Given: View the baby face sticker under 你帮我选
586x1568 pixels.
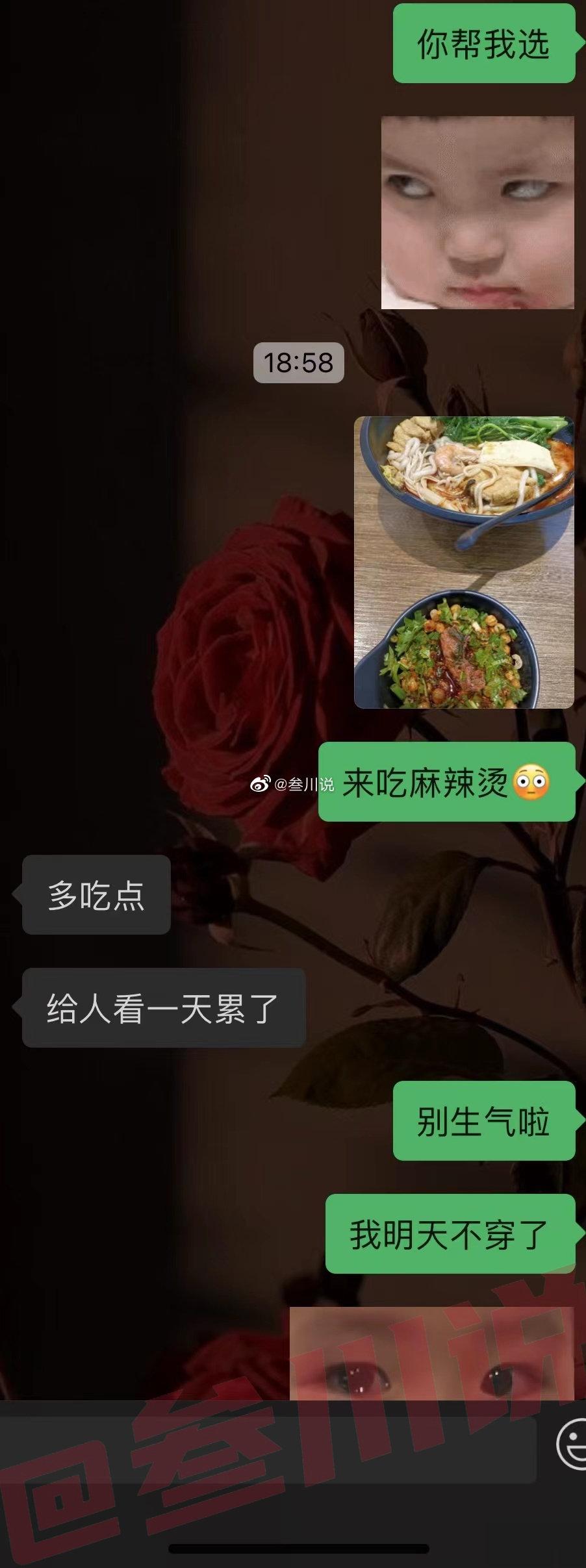Looking at the screenshot, I should pos(478,212).
